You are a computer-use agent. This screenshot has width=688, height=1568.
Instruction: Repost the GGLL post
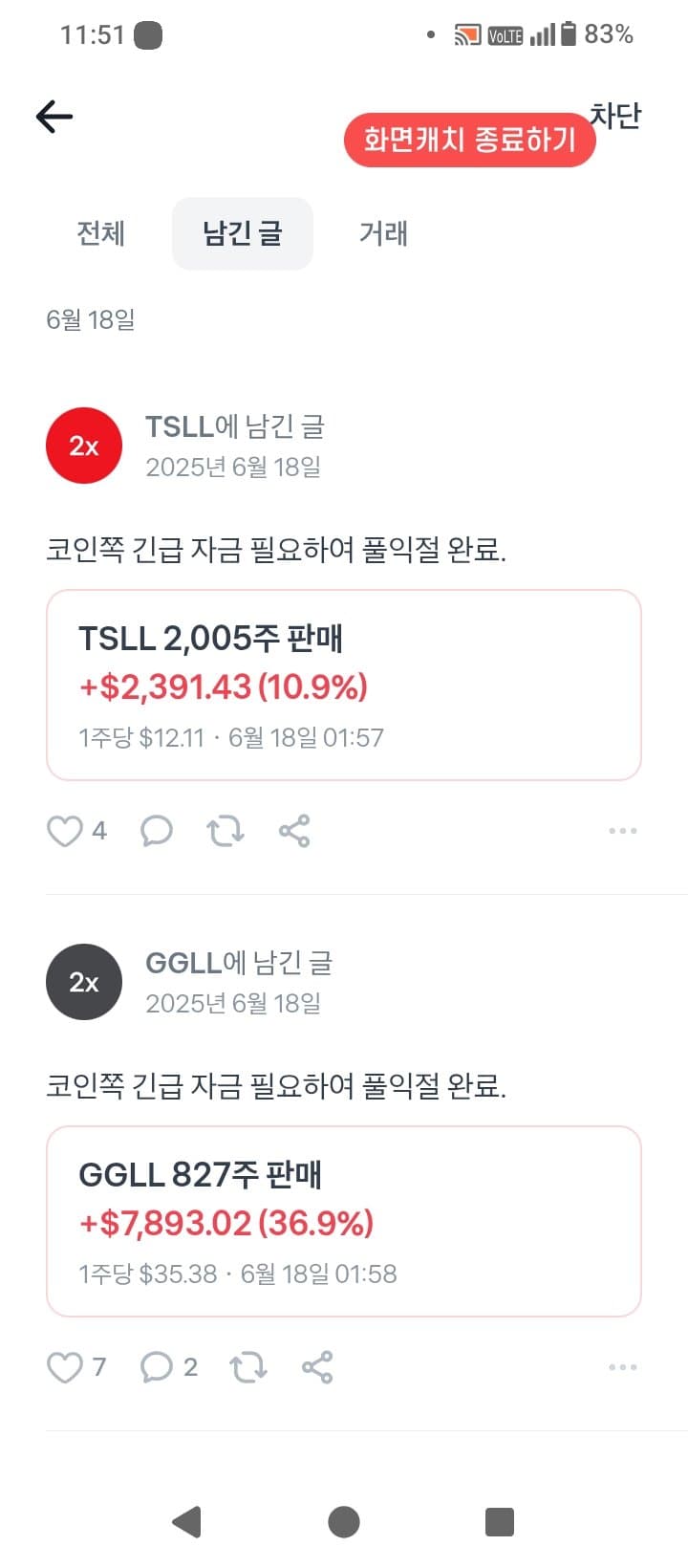tap(248, 1367)
